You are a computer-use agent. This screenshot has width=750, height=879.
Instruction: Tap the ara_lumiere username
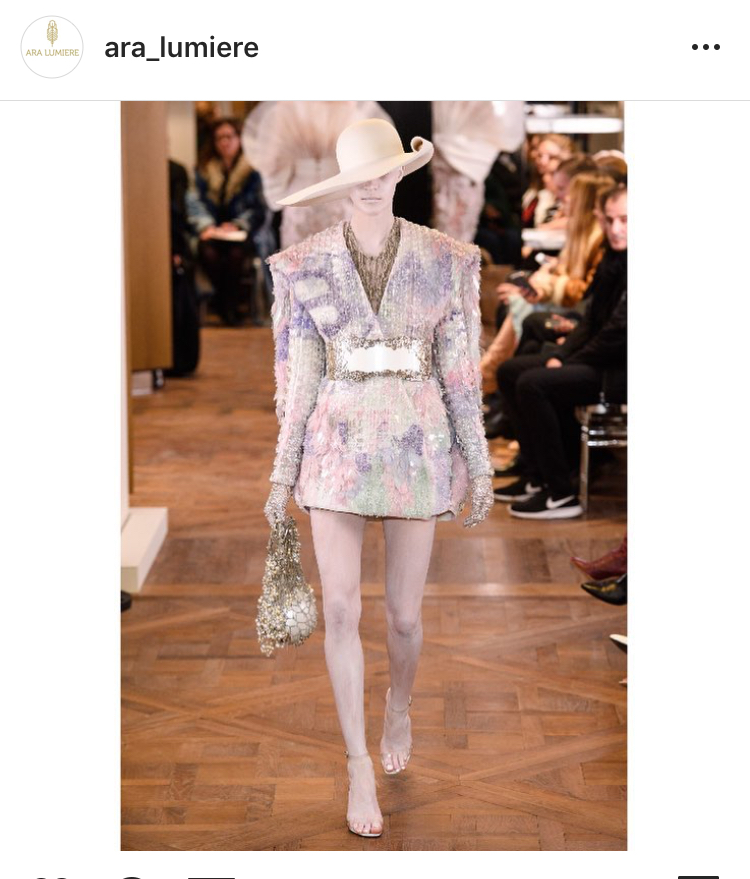point(181,47)
